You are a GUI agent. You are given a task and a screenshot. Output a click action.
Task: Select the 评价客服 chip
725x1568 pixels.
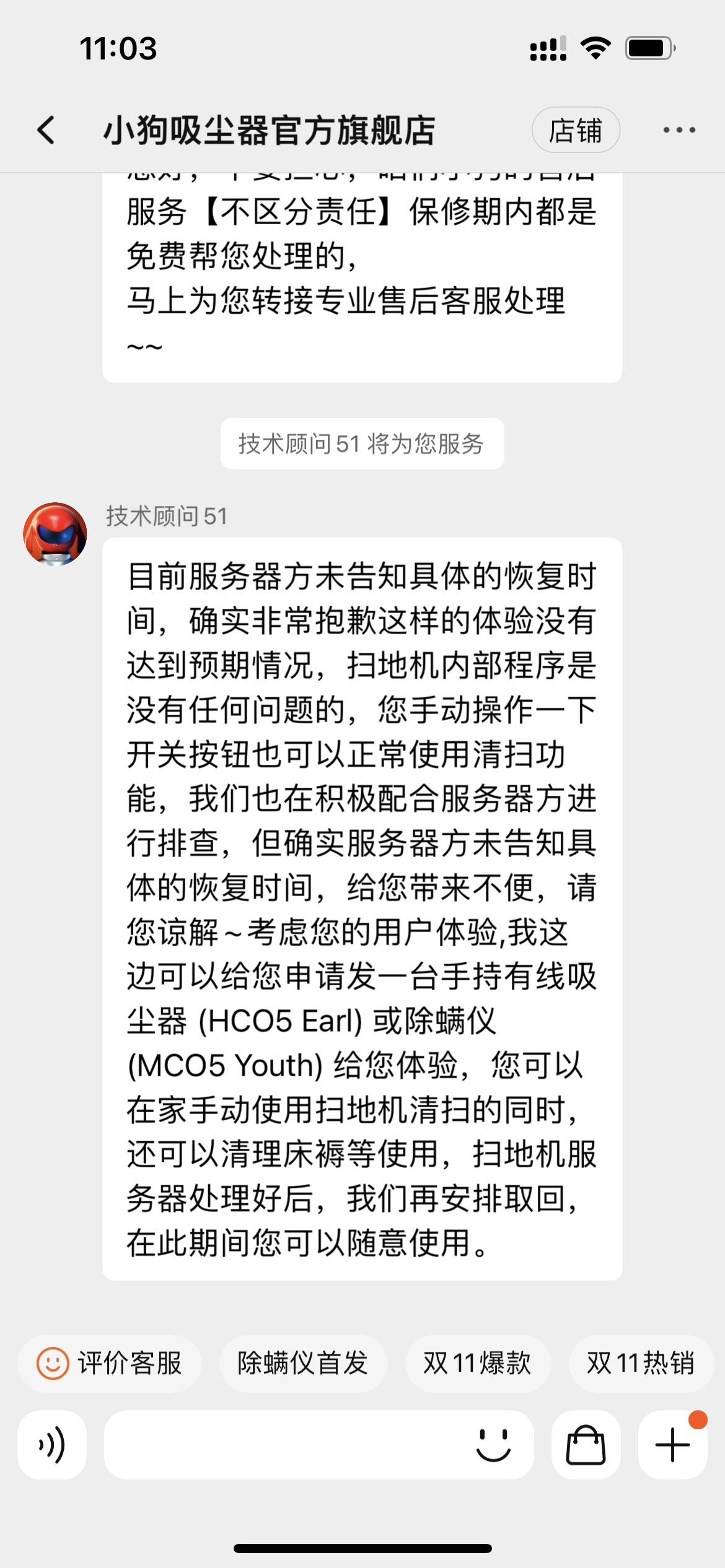tap(110, 1364)
